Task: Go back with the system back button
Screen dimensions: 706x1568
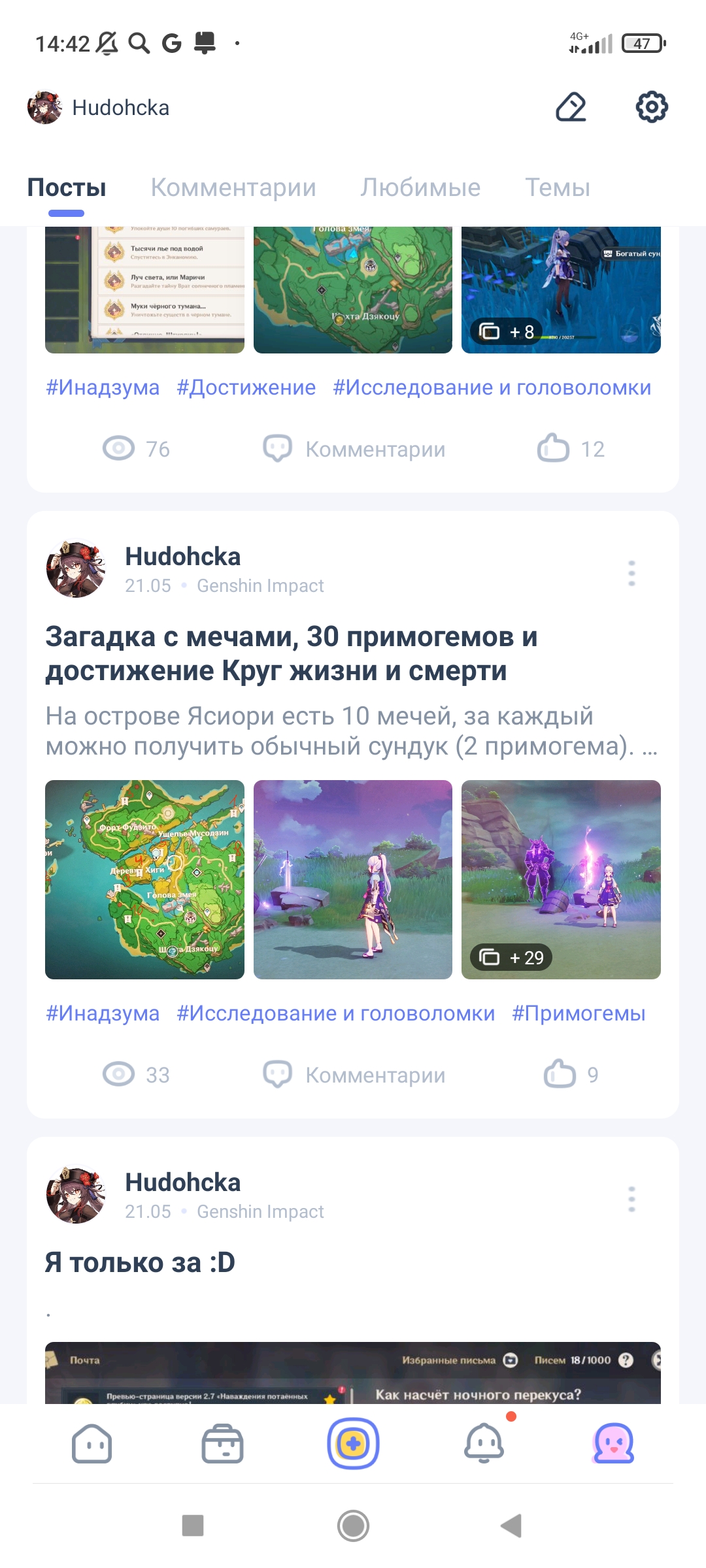Action: [511, 1526]
